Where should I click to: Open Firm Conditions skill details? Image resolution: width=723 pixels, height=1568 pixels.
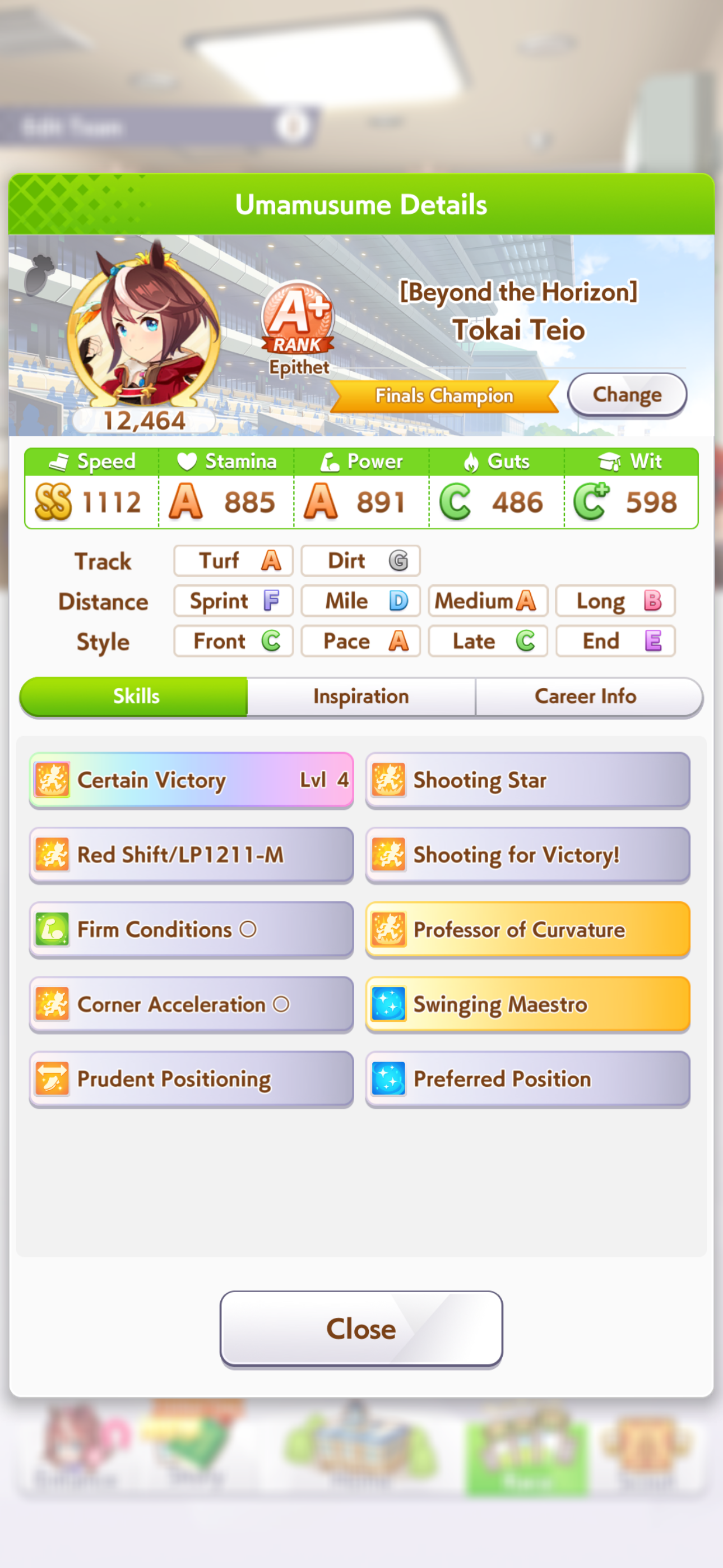[x=191, y=929]
